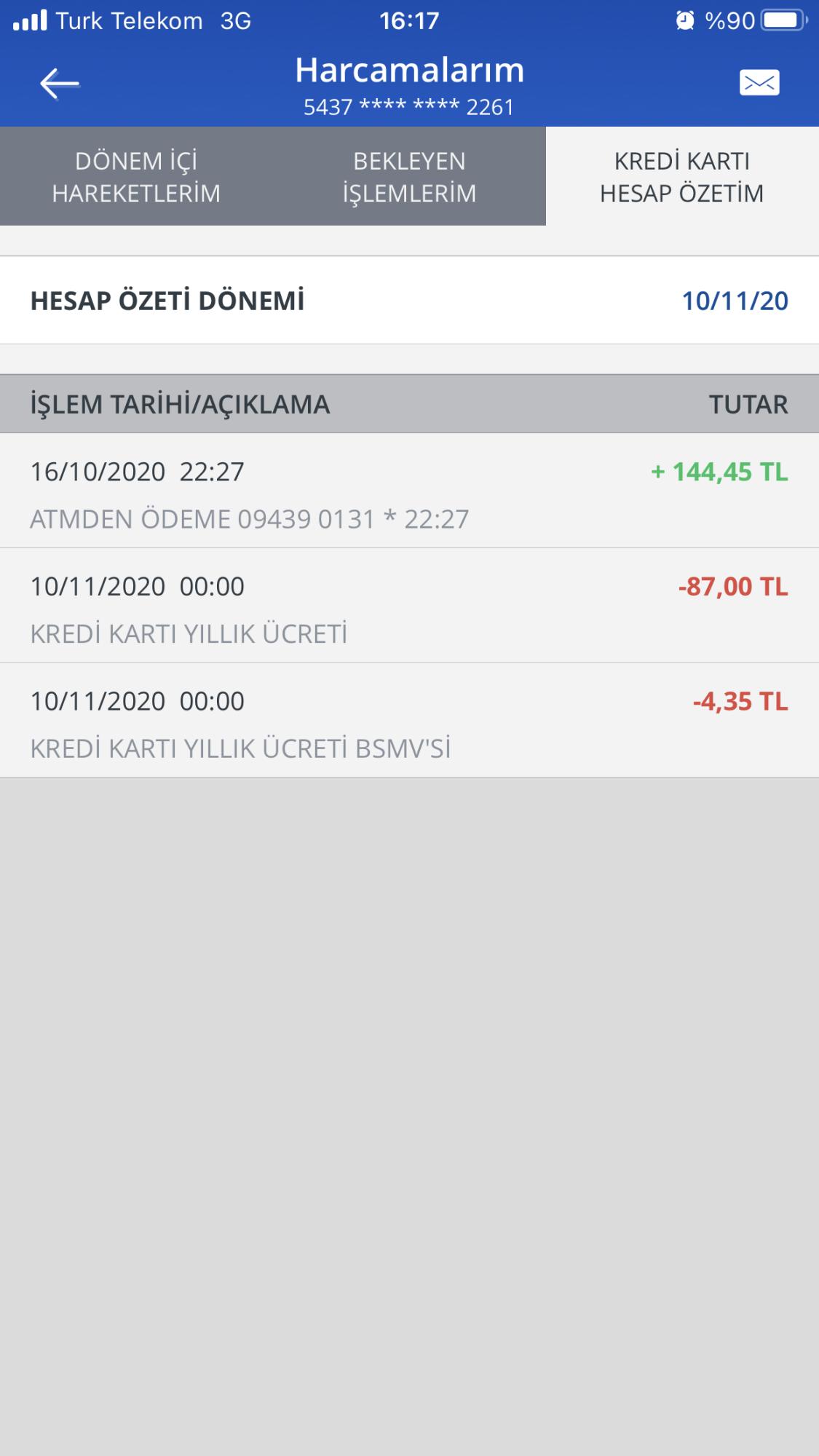
Task: Open the envelope mail icon
Action: coord(759,82)
